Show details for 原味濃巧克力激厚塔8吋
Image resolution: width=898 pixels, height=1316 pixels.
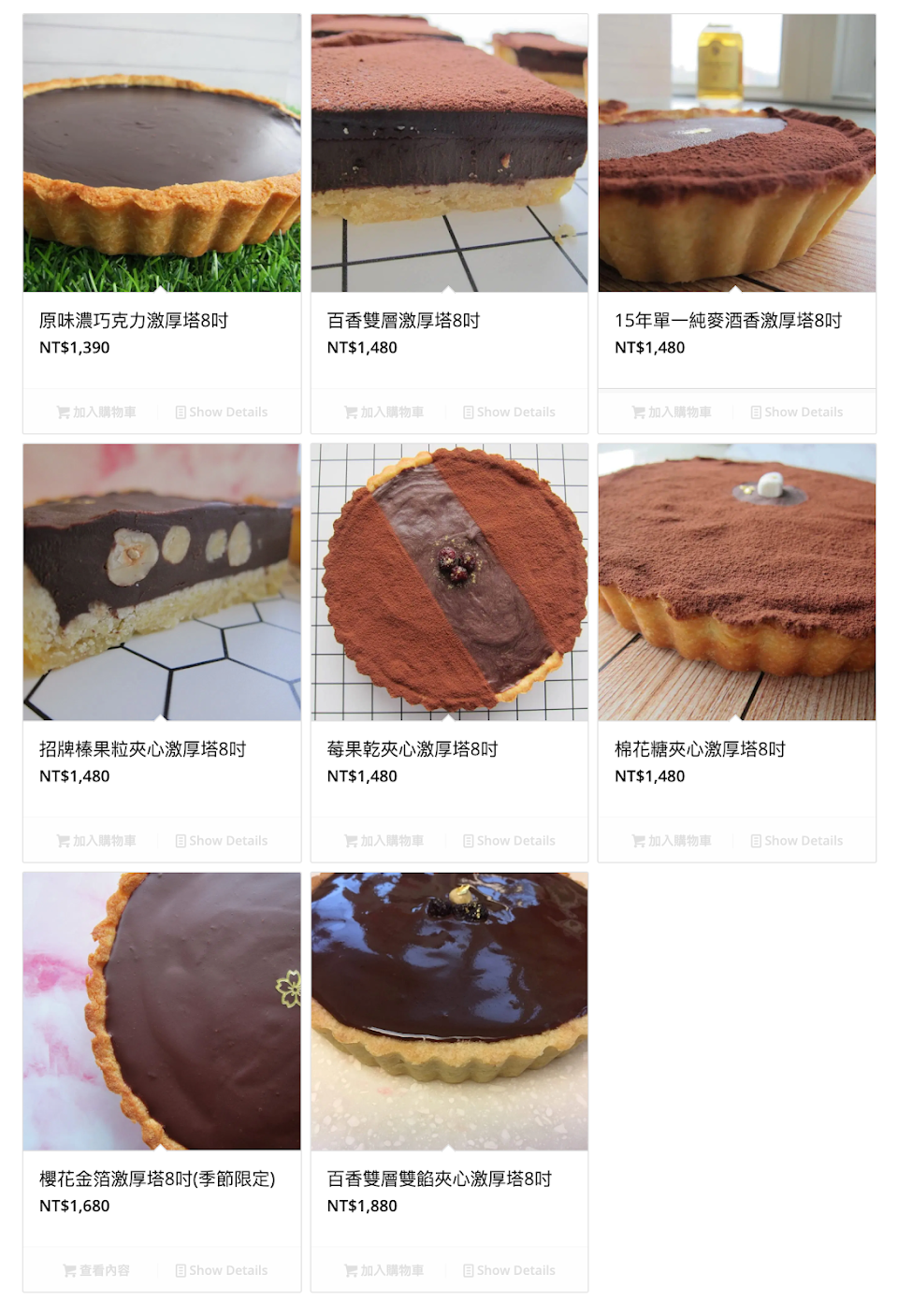(x=222, y=412)
